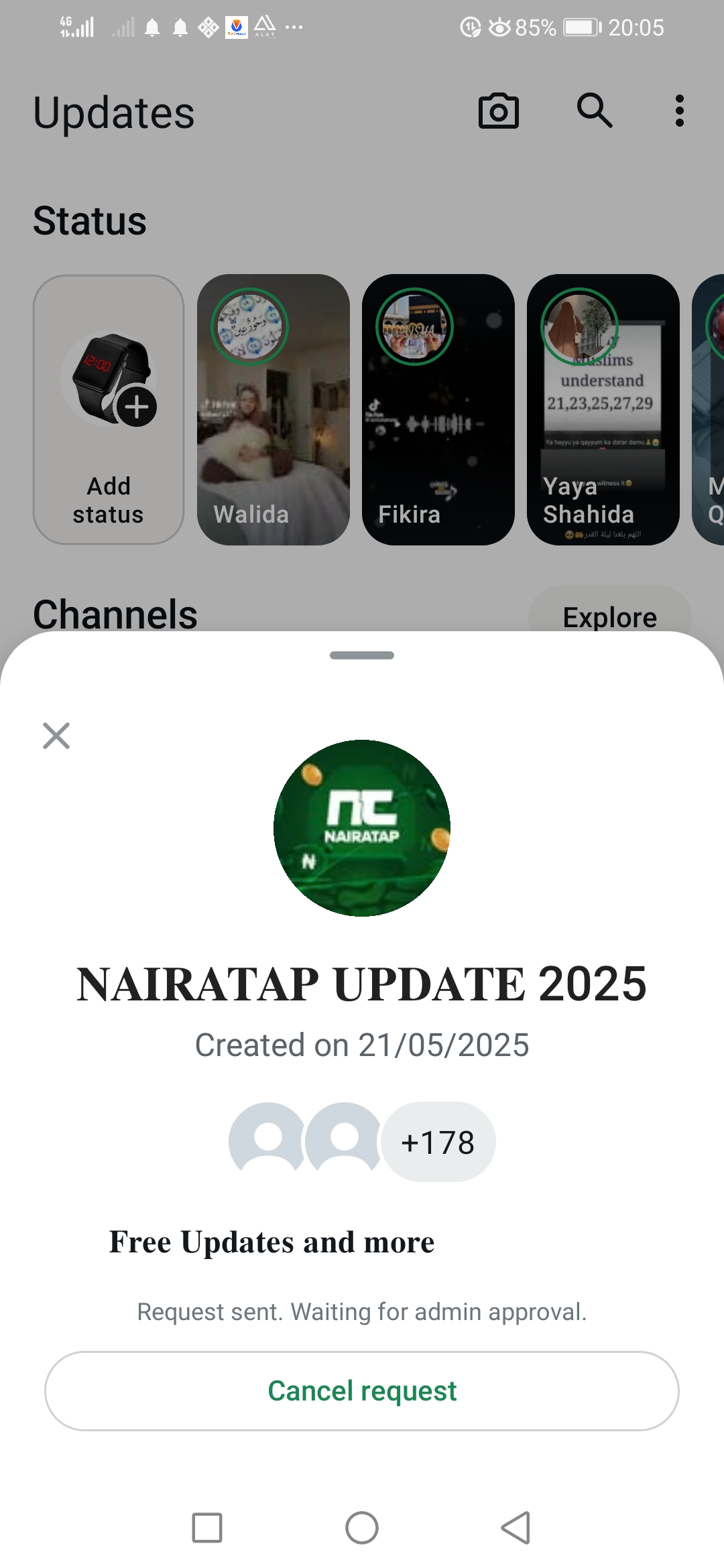Add a new status
This screenshot has width=724, height=1568.
point(109,409)
